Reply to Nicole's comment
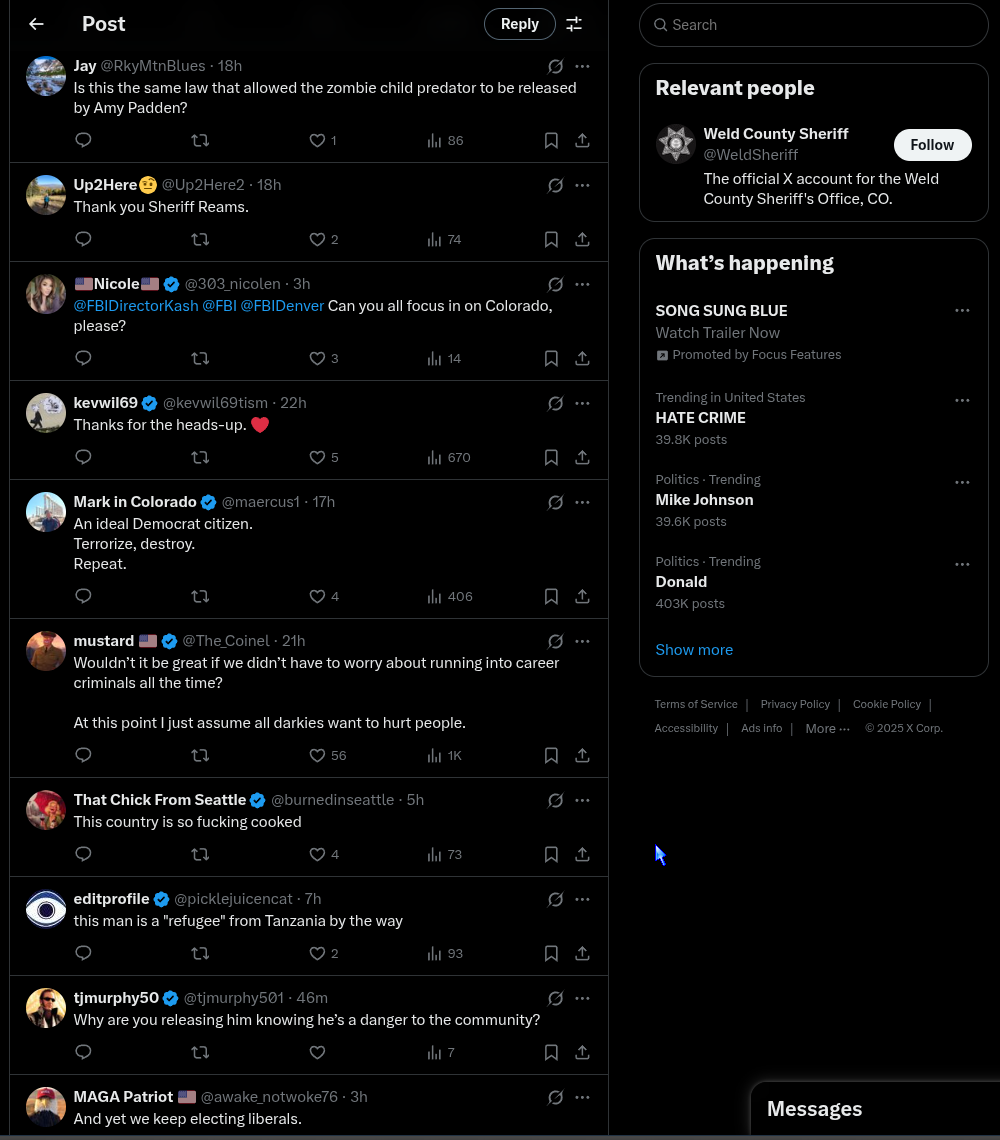The width and height of the screenshot is (1000, 1140). point(84,358)
